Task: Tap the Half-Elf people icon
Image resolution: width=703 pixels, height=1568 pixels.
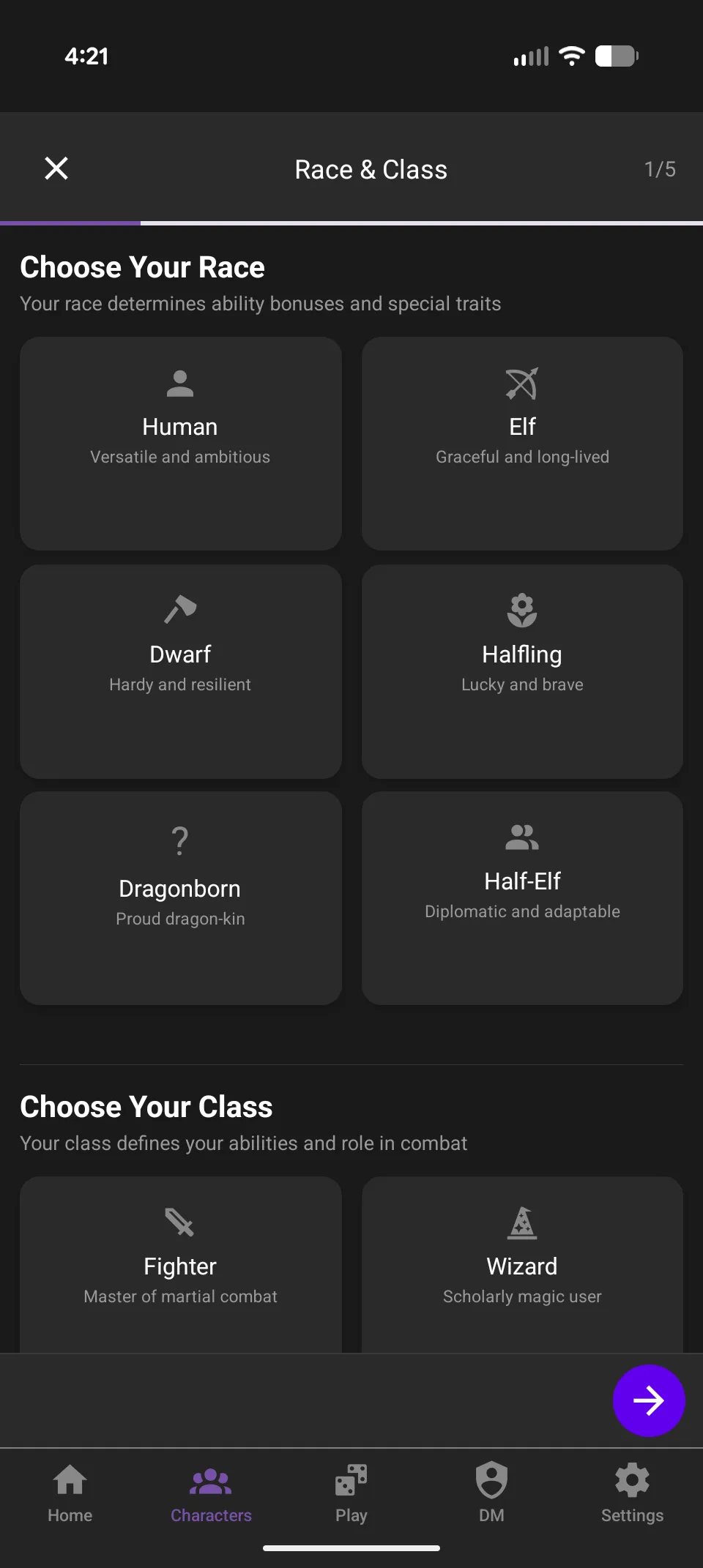Action: tap(522, 838)
